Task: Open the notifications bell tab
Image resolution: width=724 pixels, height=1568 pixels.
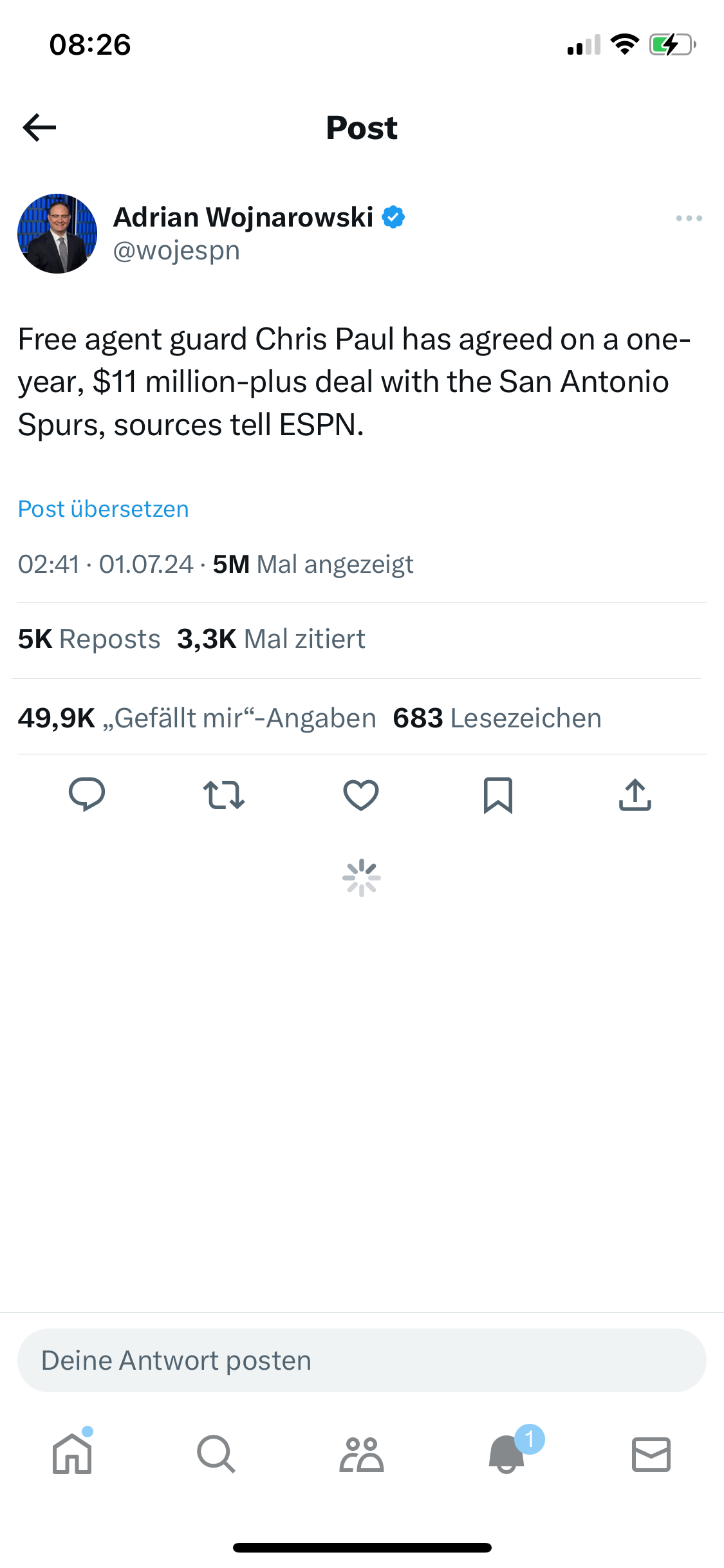Action: (507, 1454)
